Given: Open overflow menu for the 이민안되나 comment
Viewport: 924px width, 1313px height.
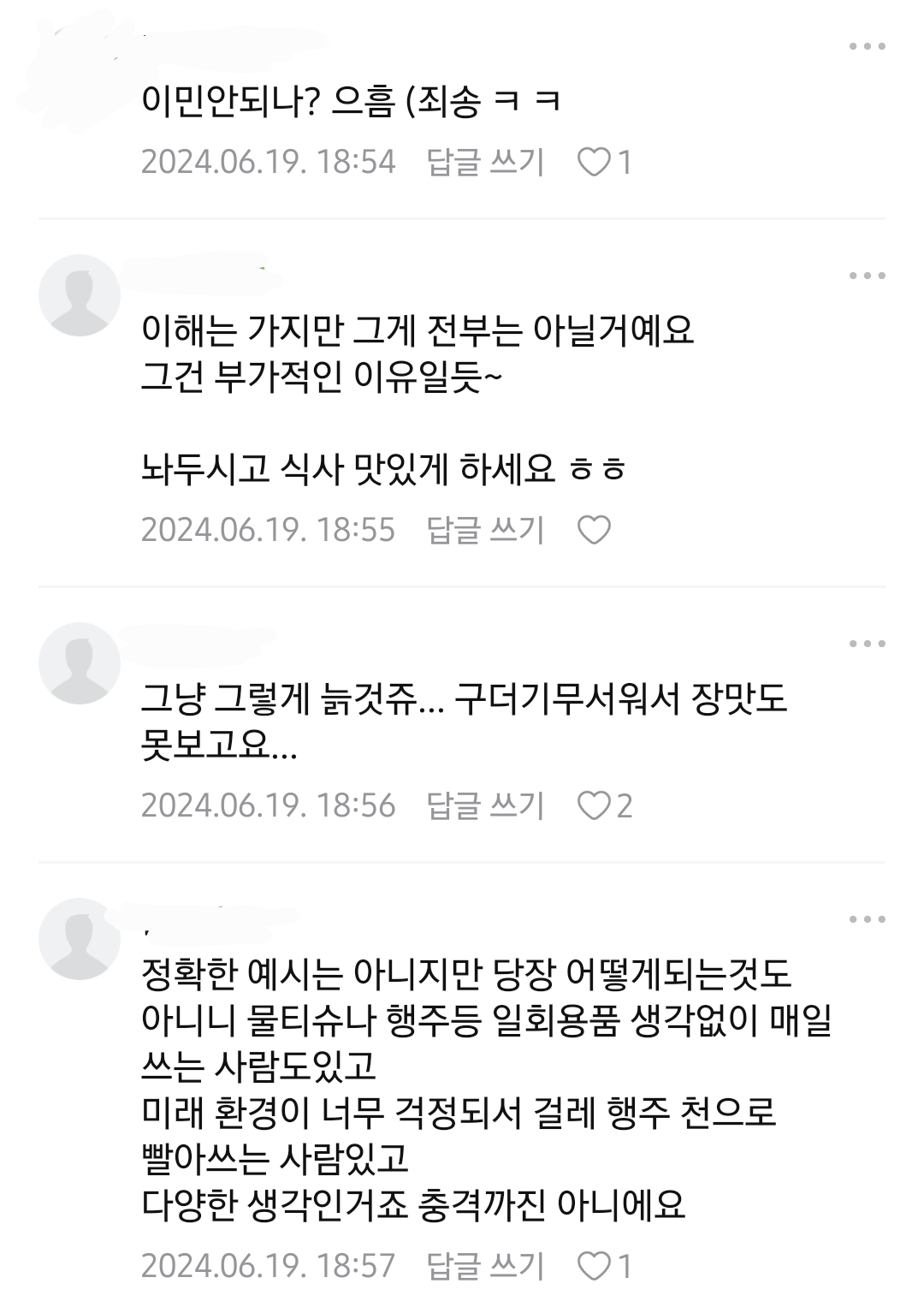Looking at the screenshot, I should (x=867, y=46).
